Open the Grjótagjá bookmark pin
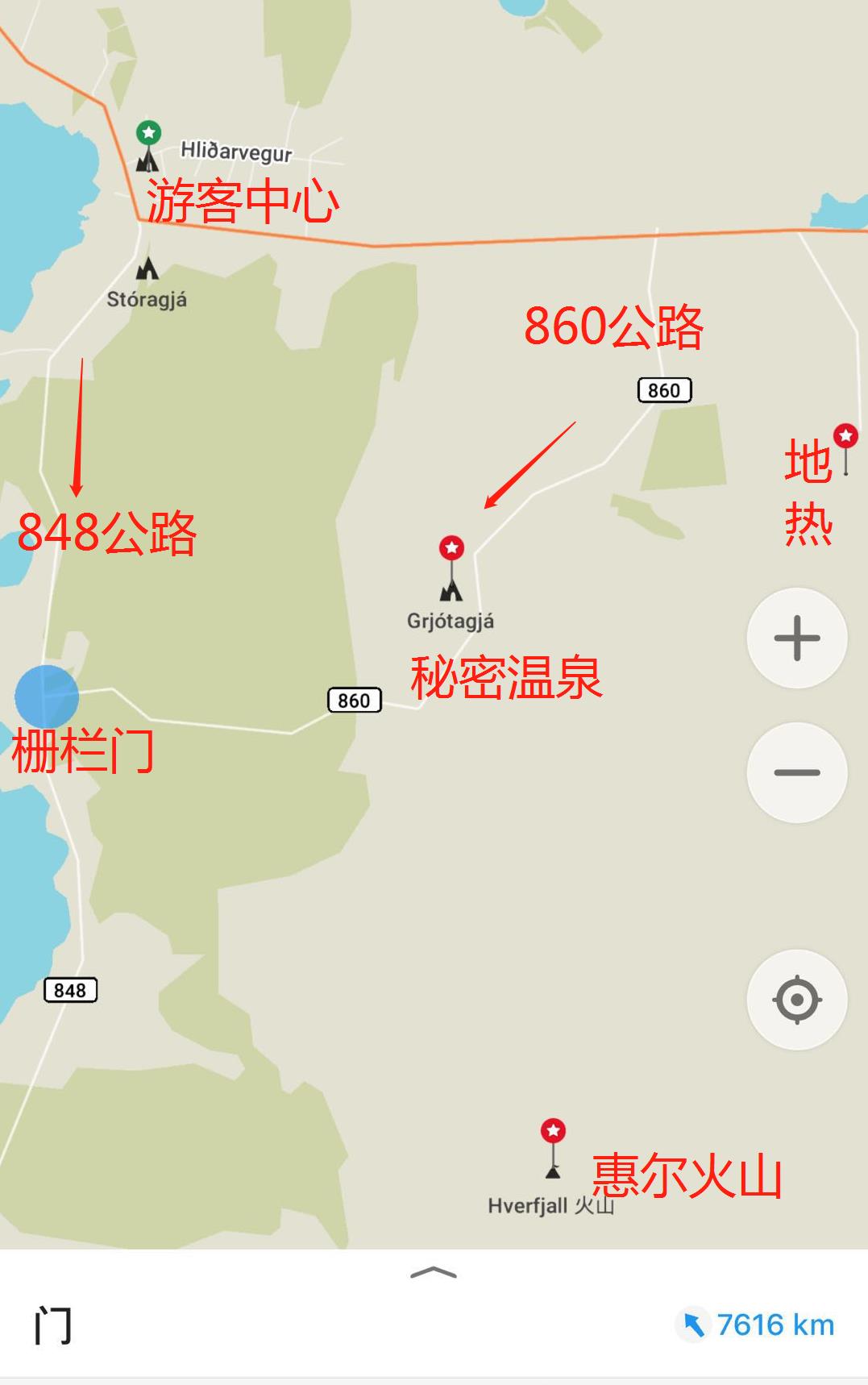Screen dimensions: 868x1385 click(451, 548)
